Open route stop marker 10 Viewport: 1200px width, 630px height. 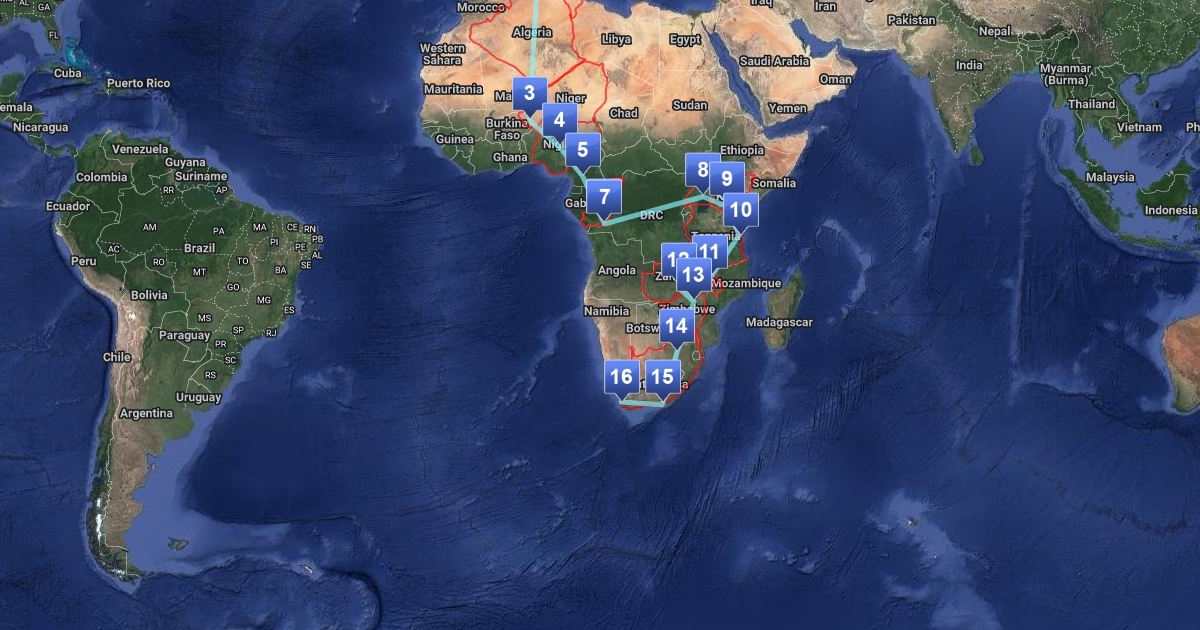[740, 210]
